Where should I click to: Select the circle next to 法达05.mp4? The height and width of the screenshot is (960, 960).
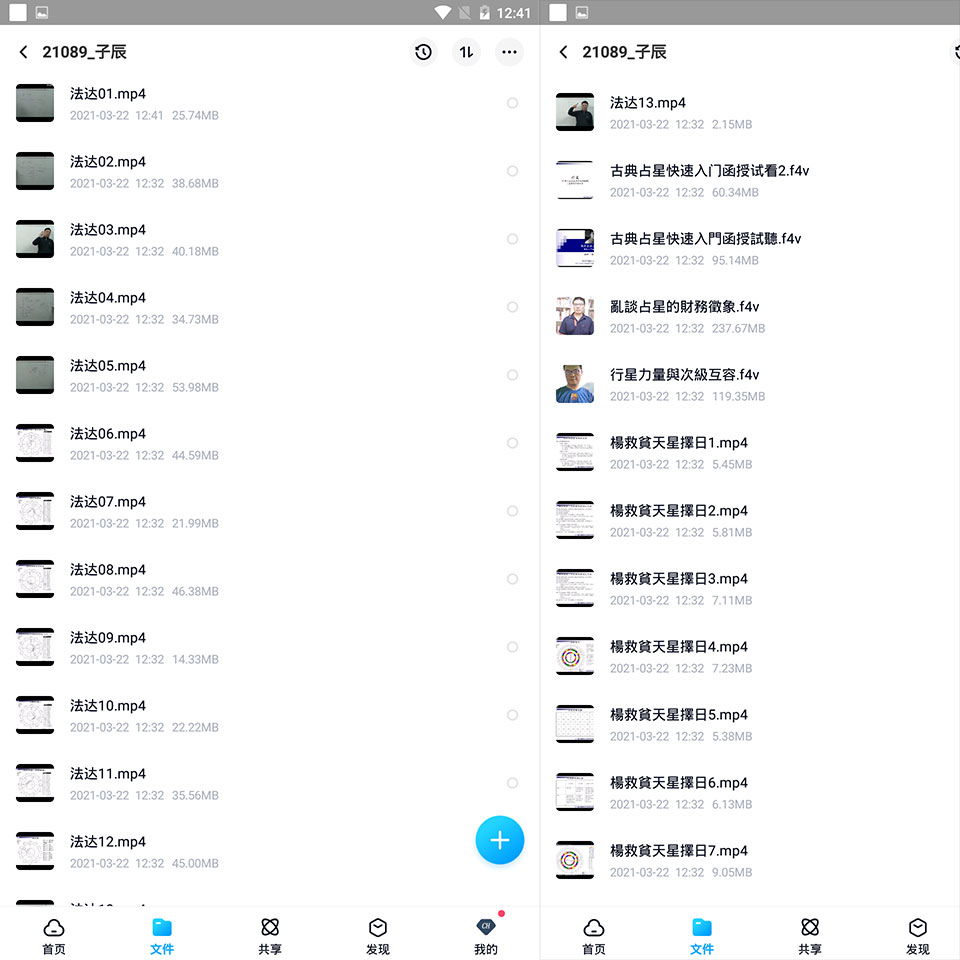click(x=512, y=375)
